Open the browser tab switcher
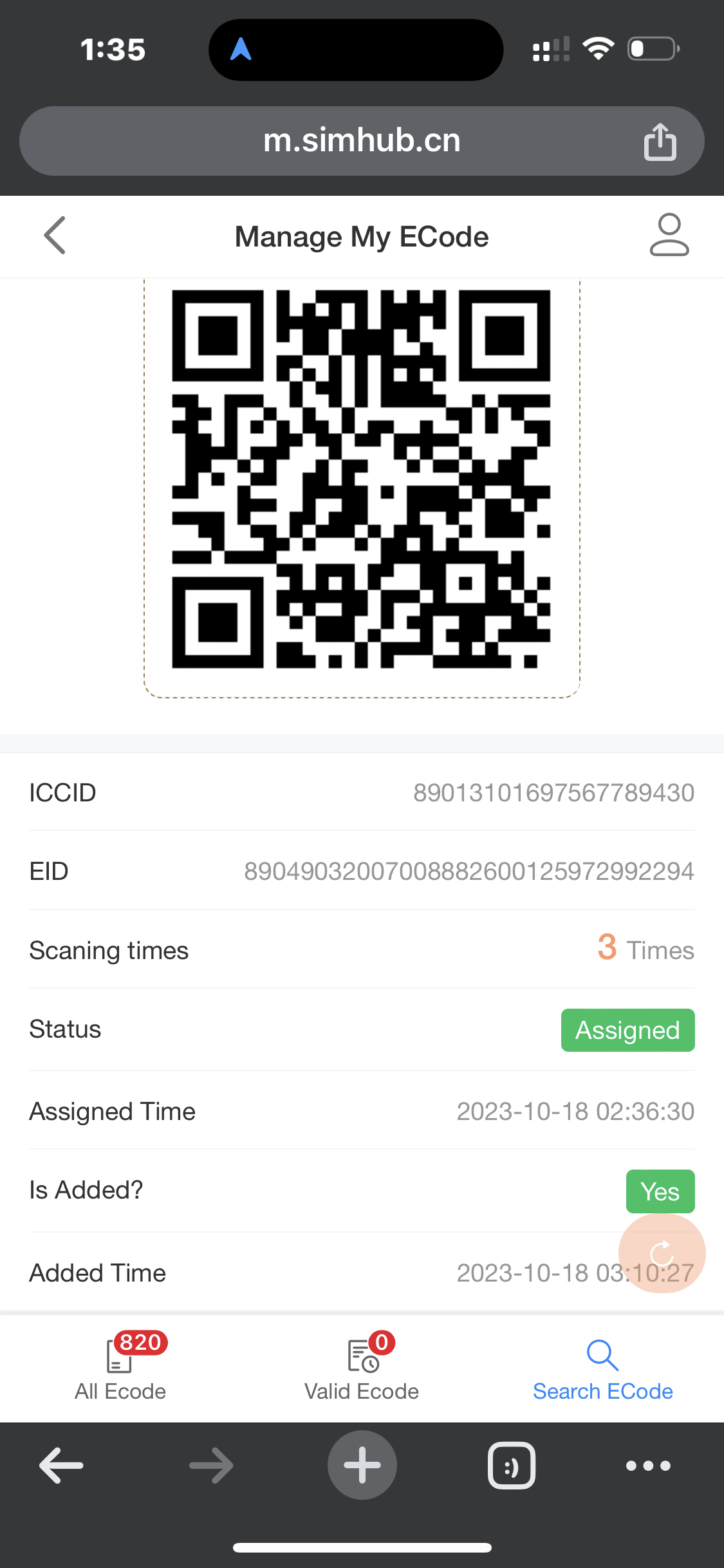Viewport: 724px width, 1568px height. [x=512, y=1465]
